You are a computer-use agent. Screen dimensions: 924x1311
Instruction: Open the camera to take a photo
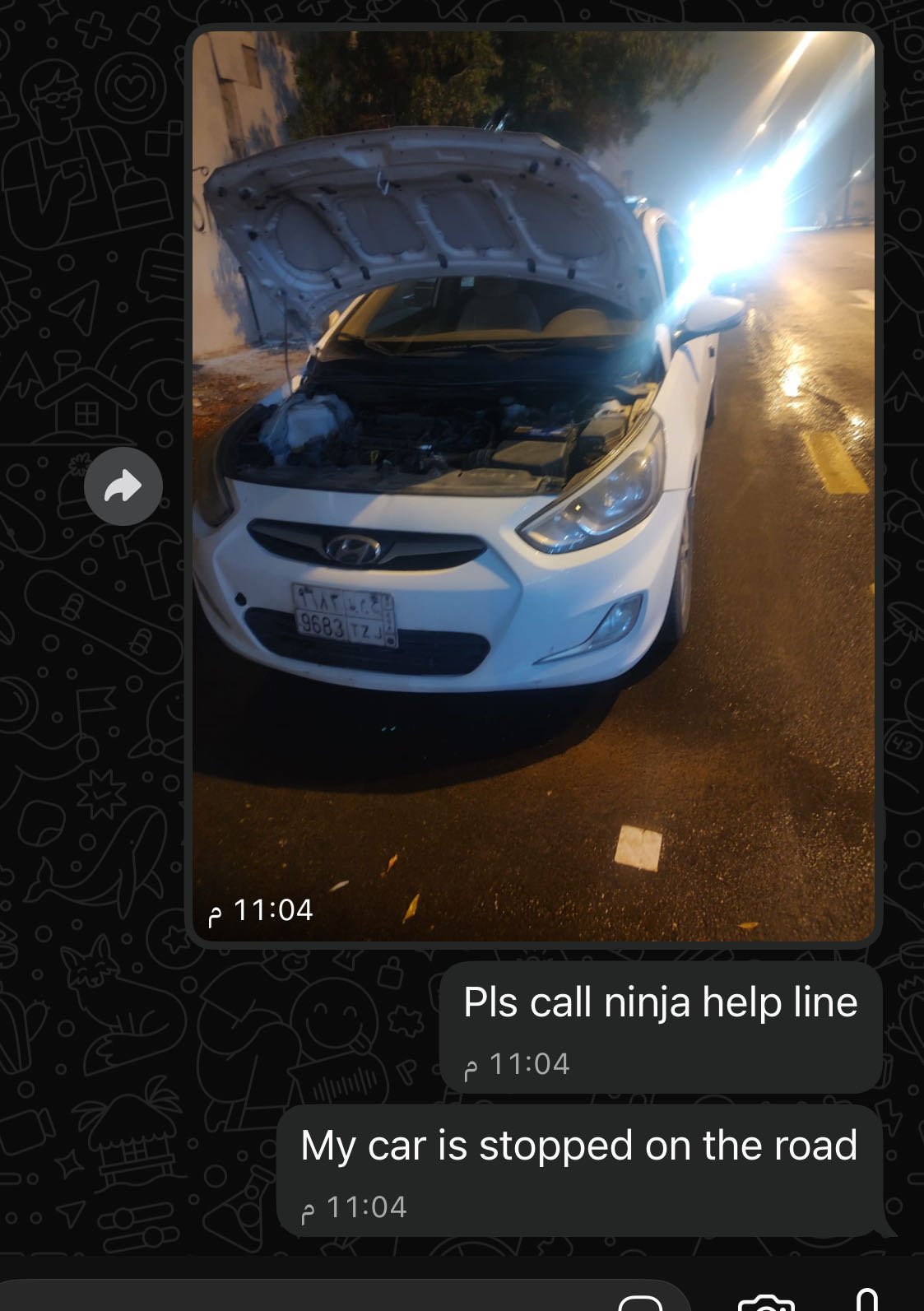(x=765, y=1303)
